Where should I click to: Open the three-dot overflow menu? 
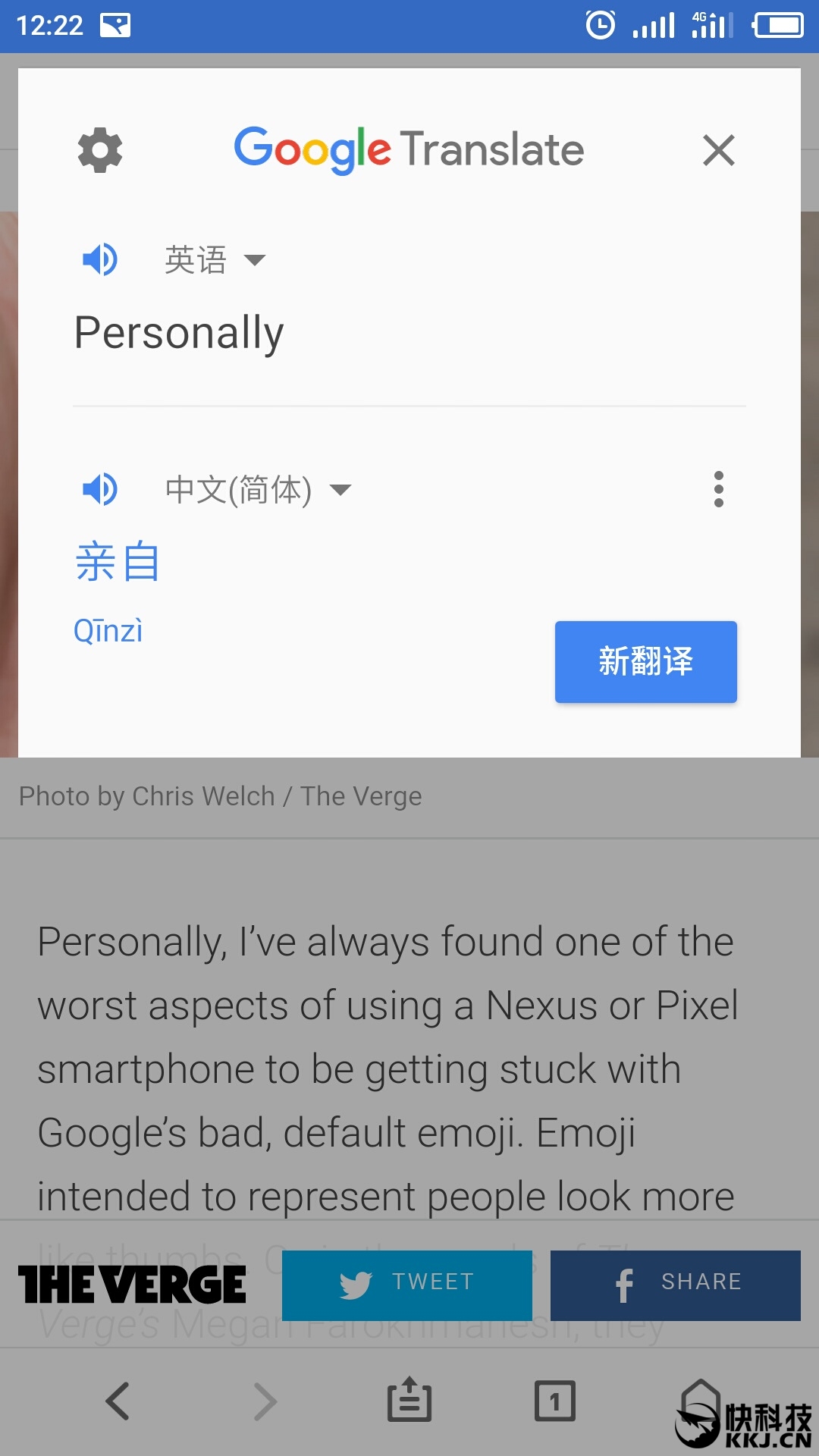(718, 489)
